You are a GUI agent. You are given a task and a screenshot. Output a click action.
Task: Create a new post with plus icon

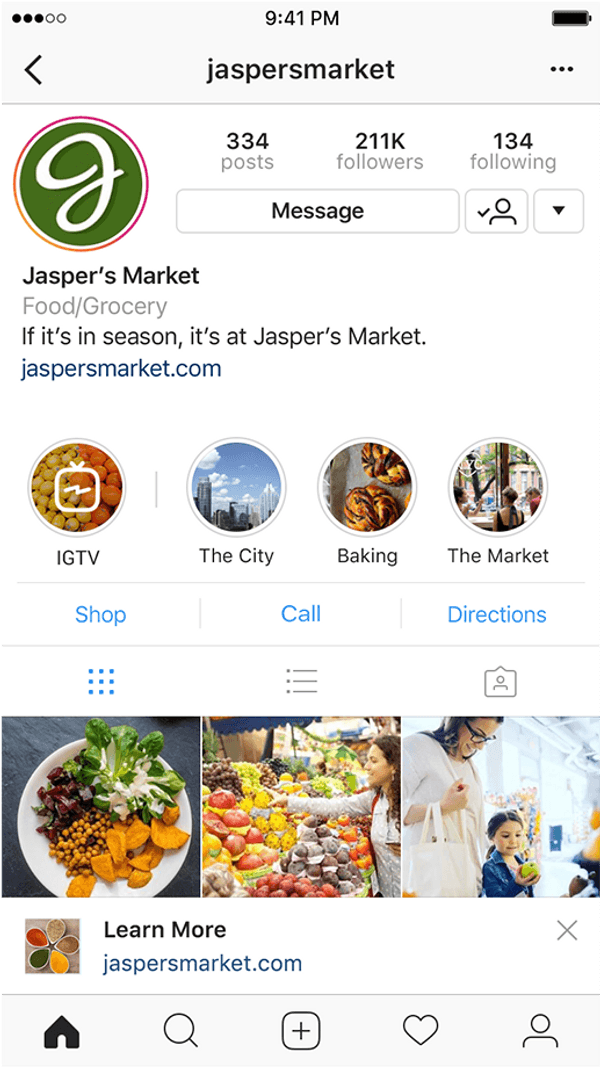300,1030
